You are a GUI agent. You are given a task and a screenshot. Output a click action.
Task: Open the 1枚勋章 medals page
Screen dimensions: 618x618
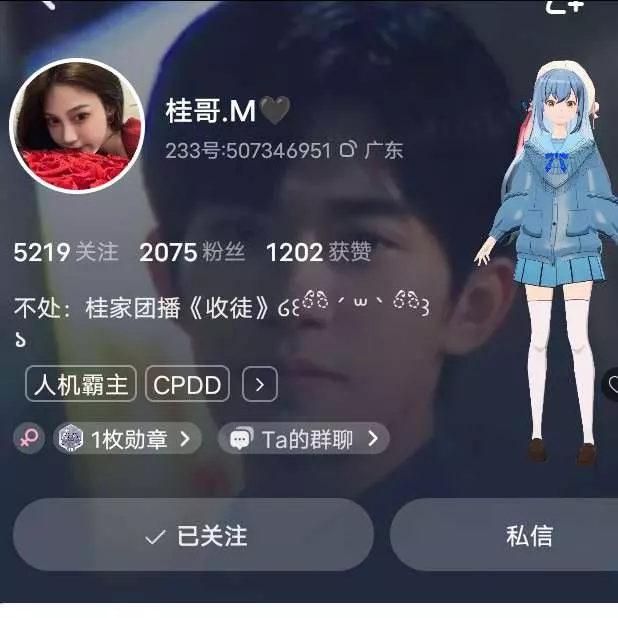[x=128, y=438]
